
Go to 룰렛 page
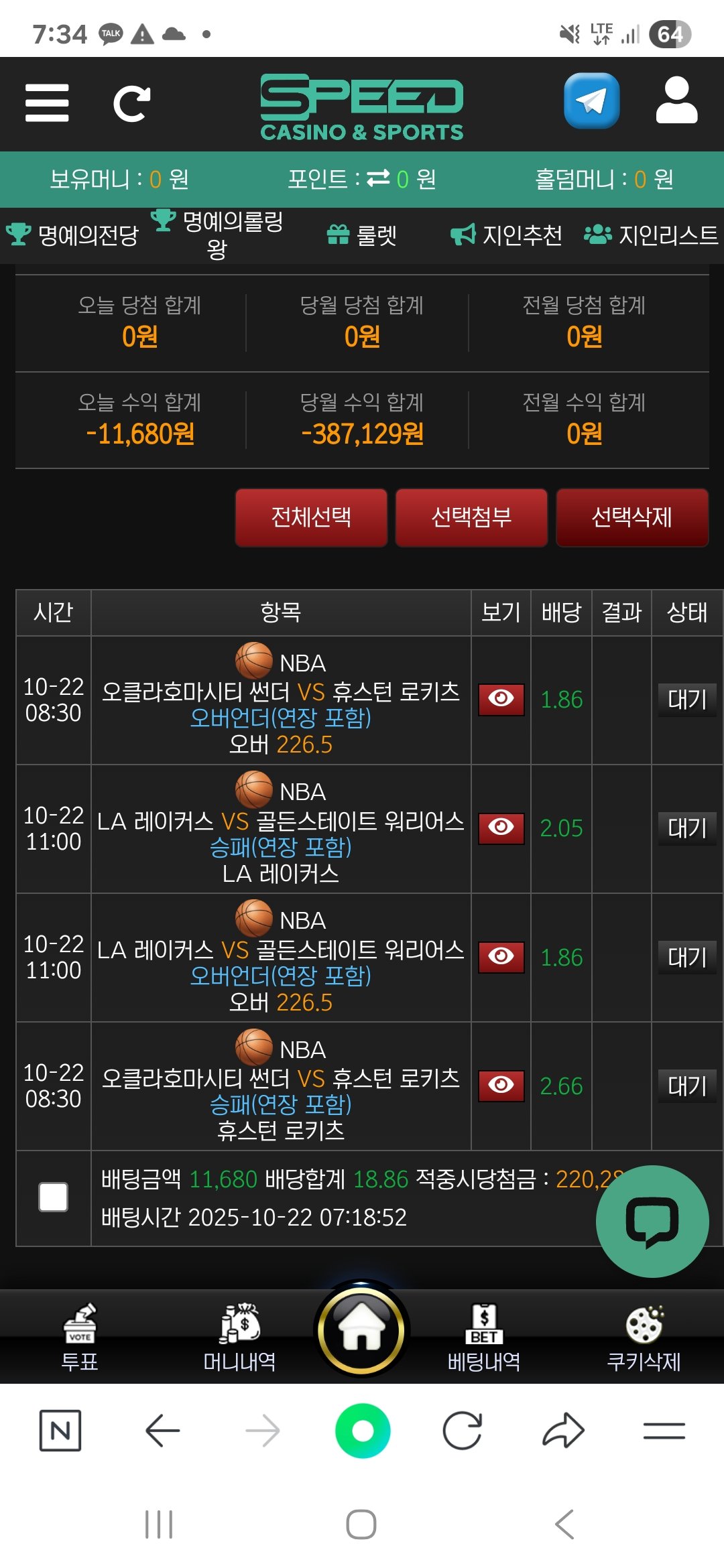362,235
